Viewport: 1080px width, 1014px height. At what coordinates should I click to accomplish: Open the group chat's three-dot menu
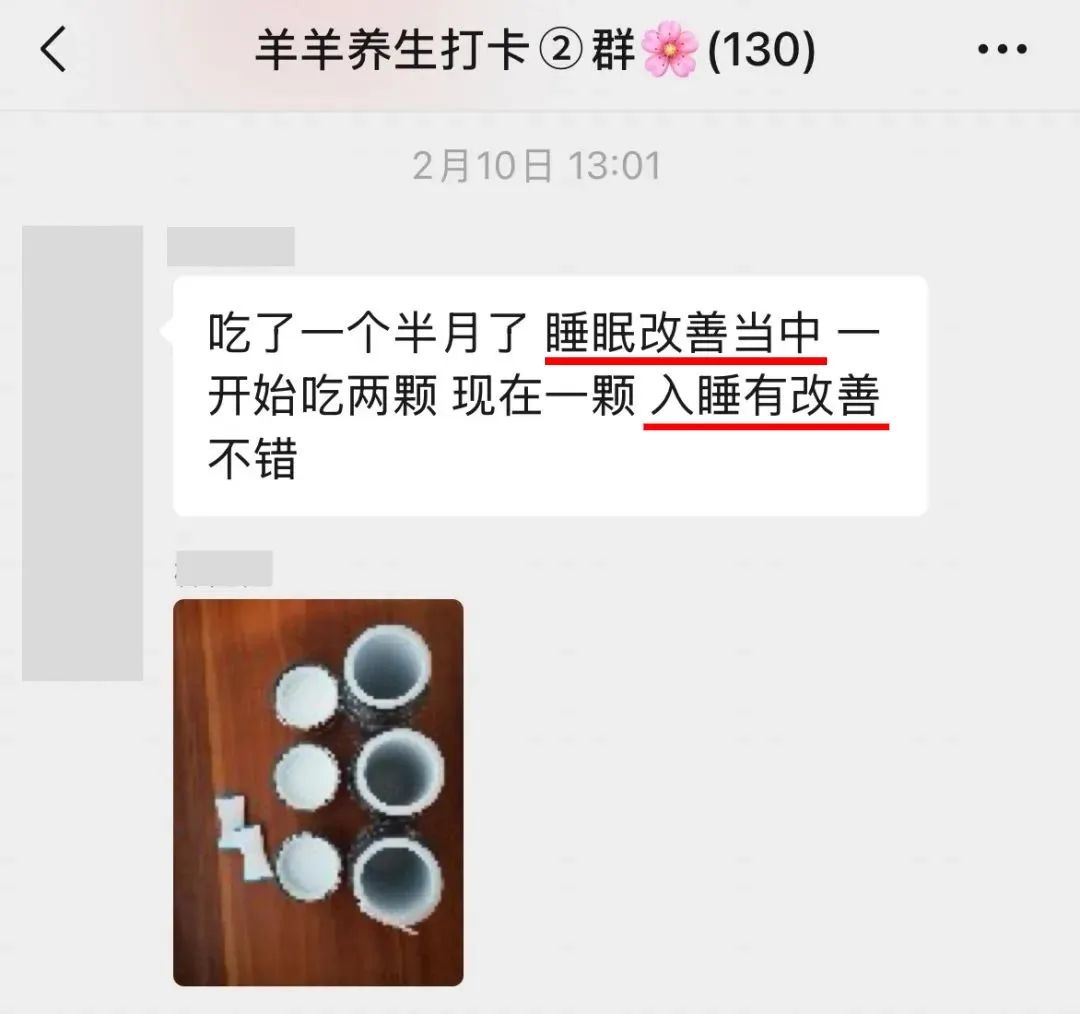coord(1002,50)
